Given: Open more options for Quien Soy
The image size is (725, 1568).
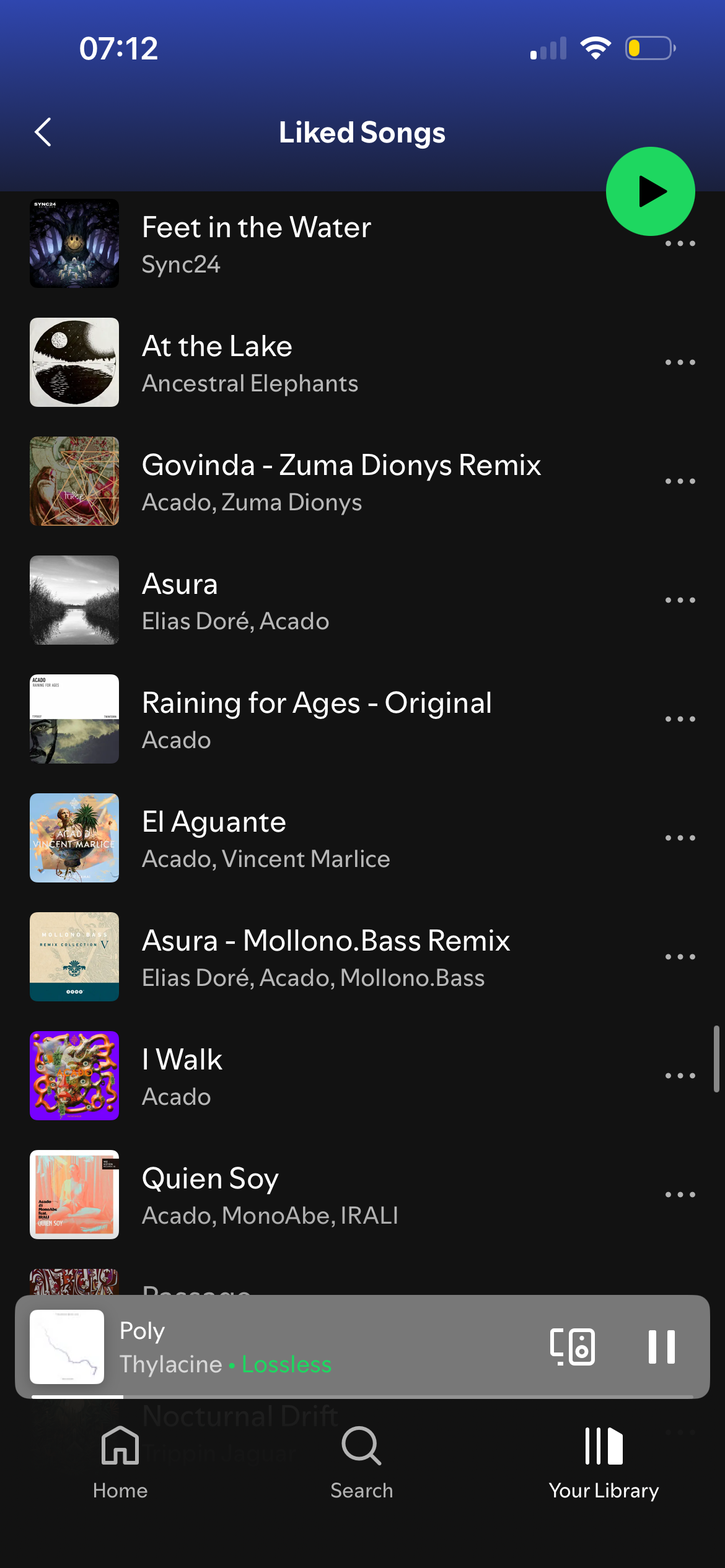Looking at the screenshot, I should tap(680, 1195).
